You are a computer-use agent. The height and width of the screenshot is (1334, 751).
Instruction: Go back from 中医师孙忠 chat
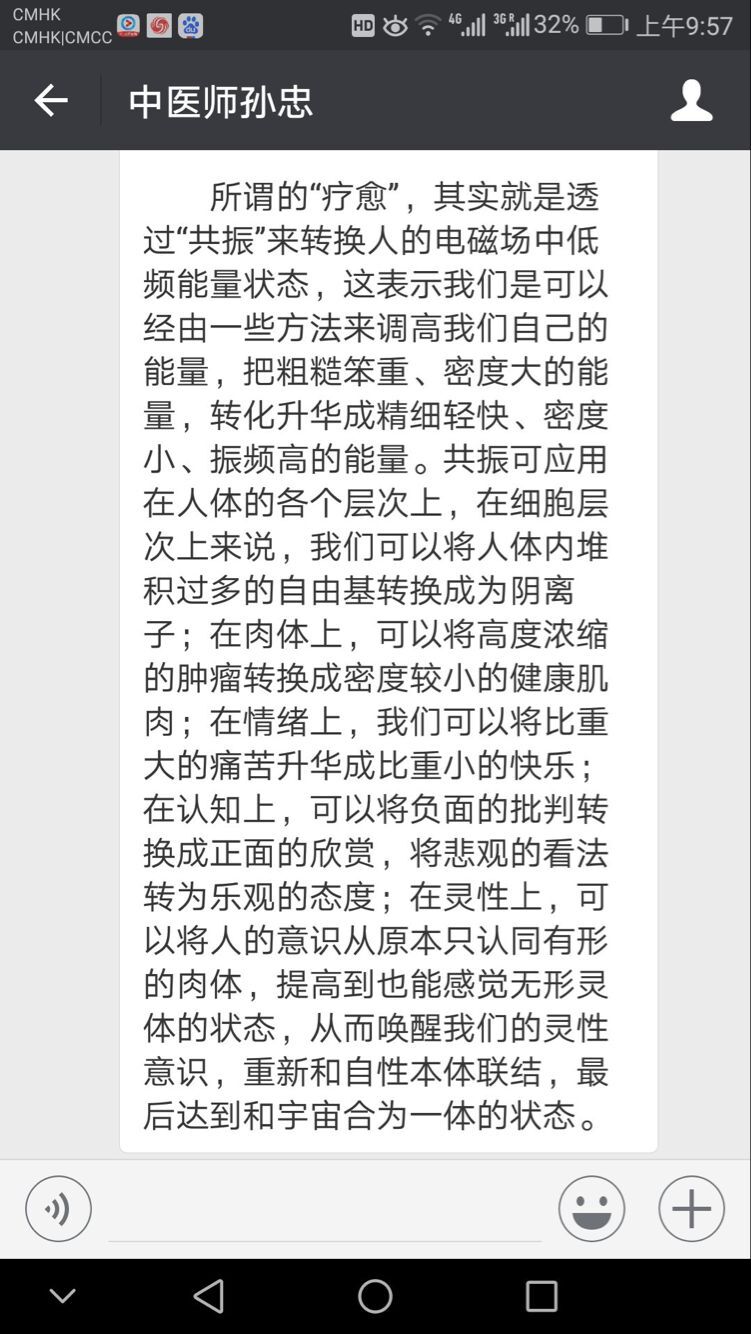tap(50, 101)
